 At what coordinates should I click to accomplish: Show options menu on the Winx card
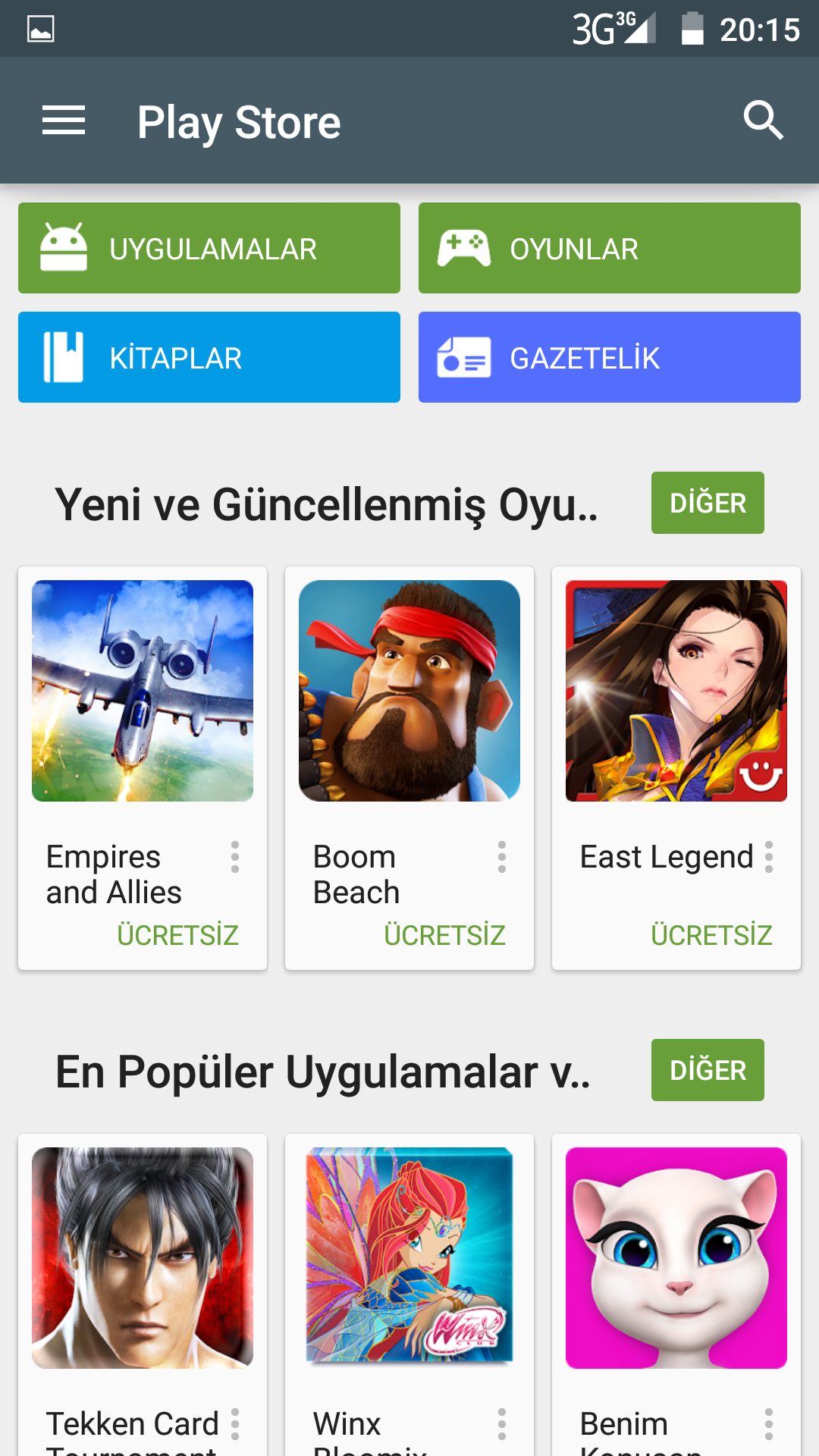click(502, 1424)
